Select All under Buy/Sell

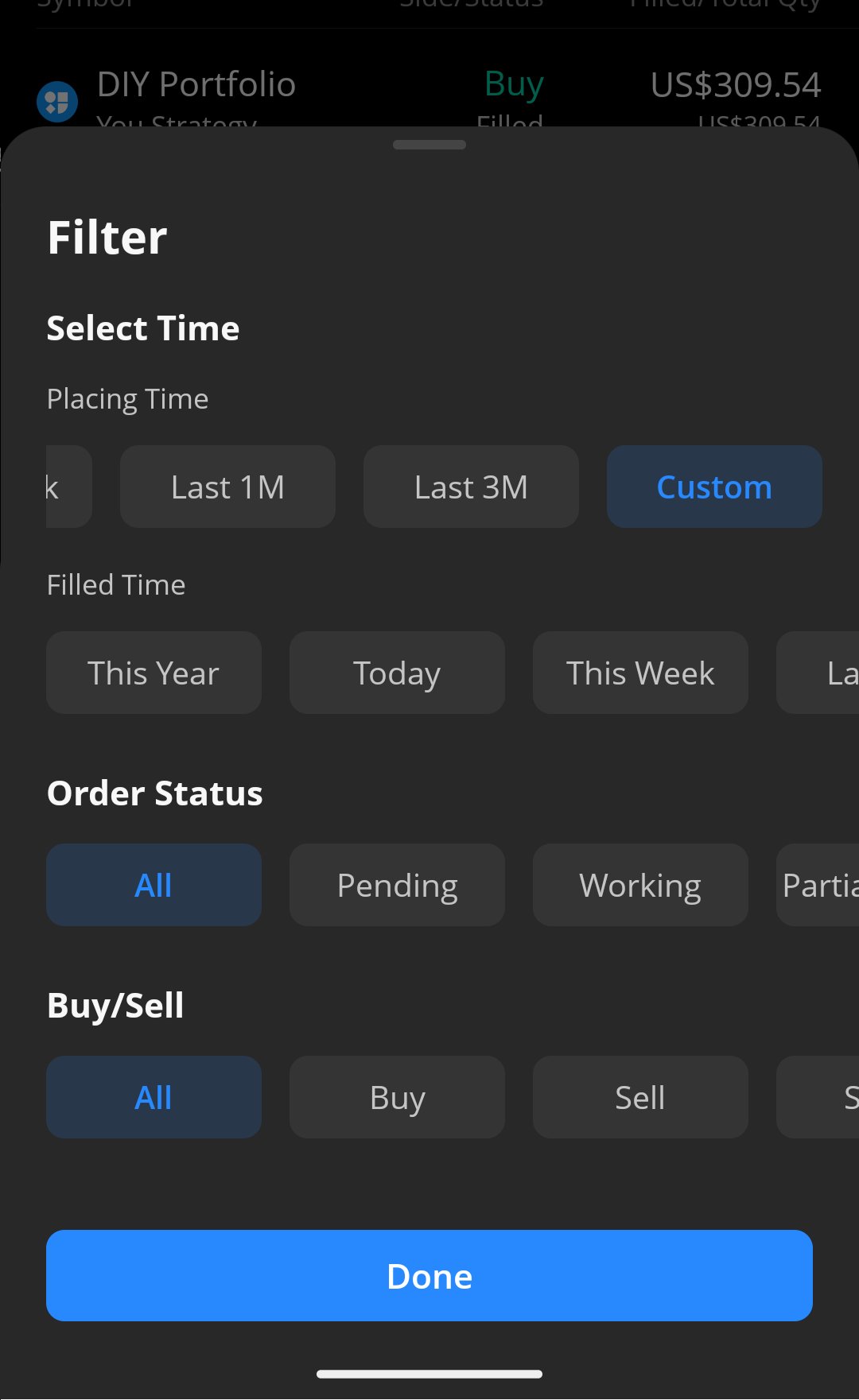coord(154,1097)
